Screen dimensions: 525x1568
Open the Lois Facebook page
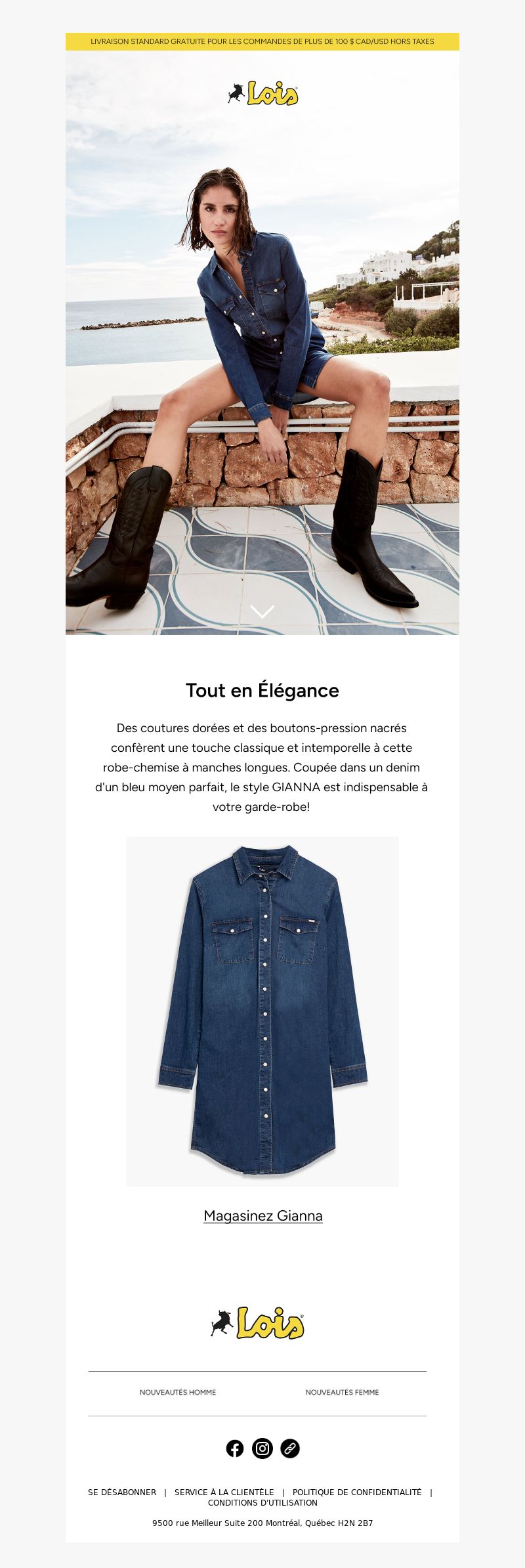(x=235, y=1448)
